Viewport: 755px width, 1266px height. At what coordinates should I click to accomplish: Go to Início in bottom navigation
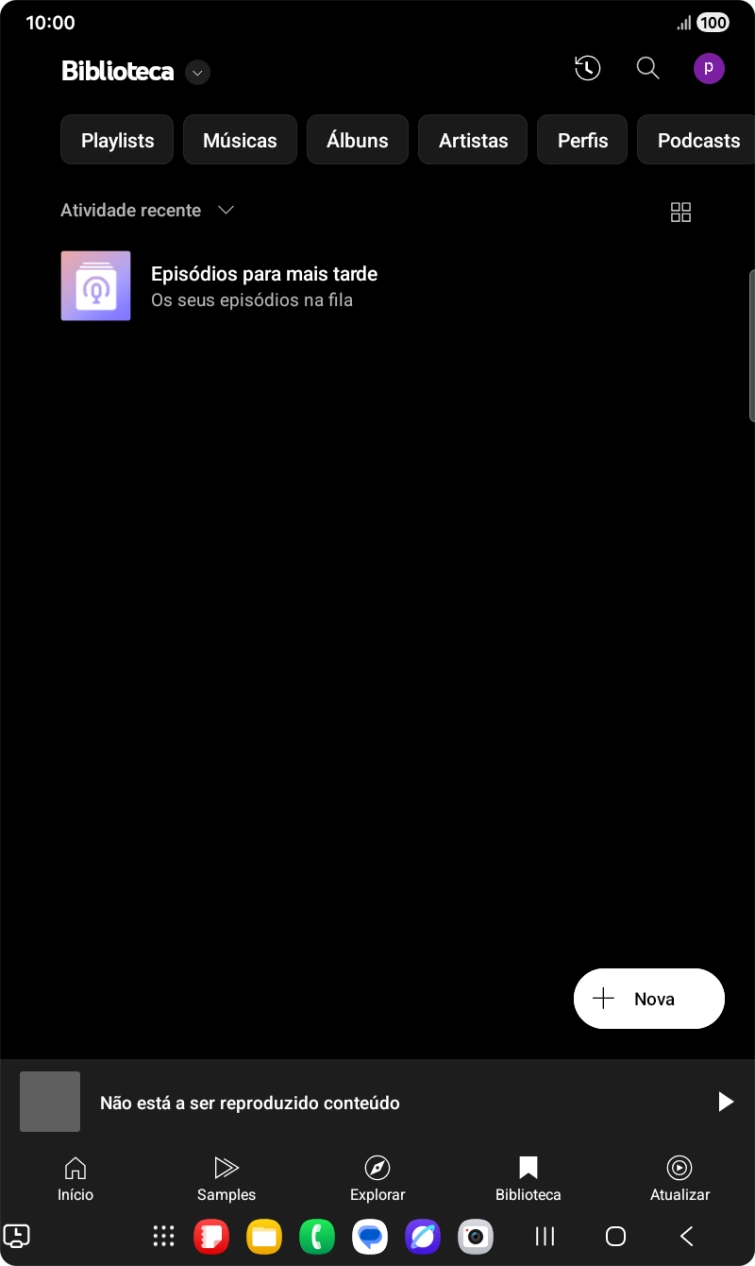tap(75, 1177)
